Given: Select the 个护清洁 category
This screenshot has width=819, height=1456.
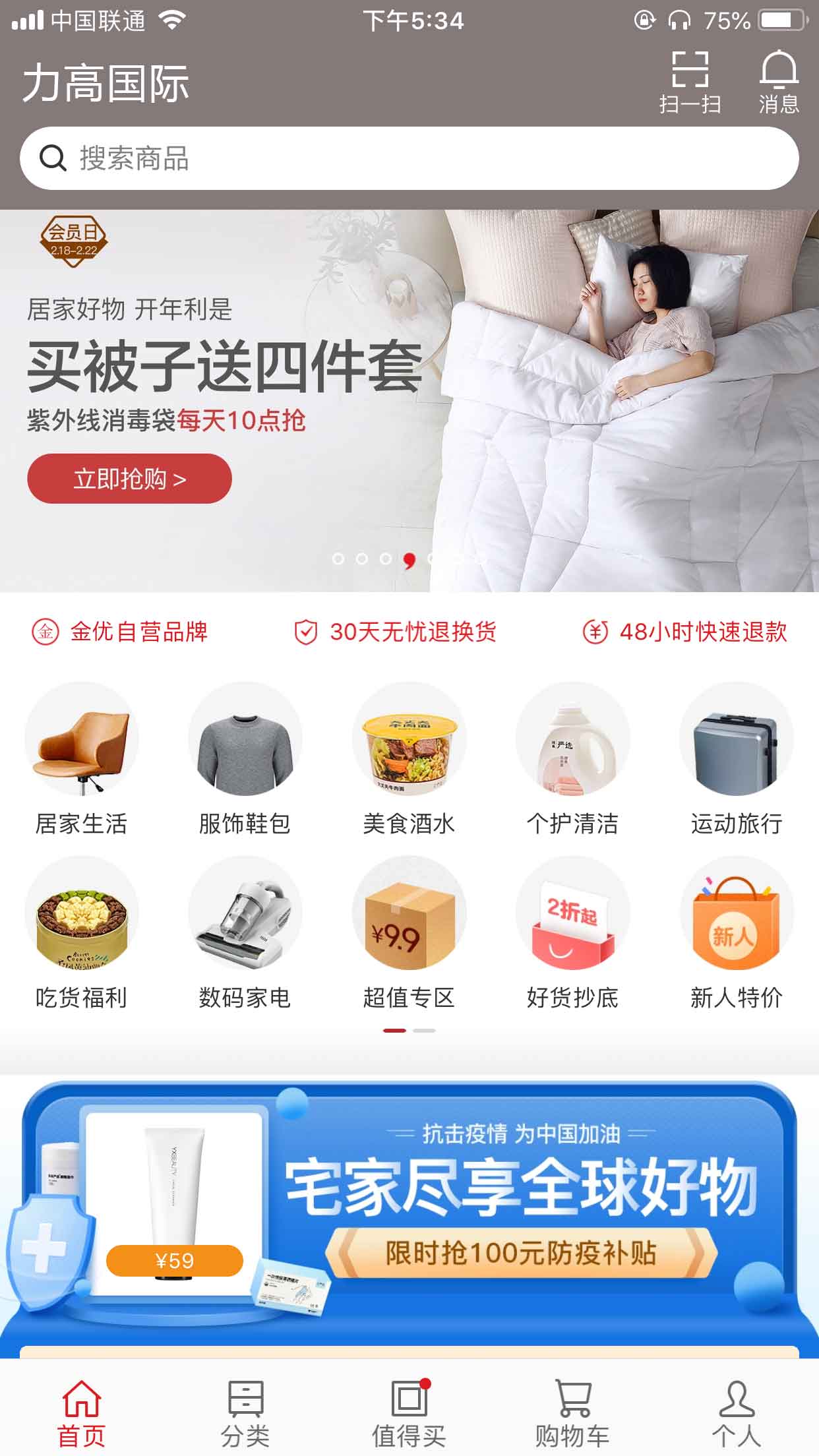Looking at the screenshot, I should coord(572,758).
